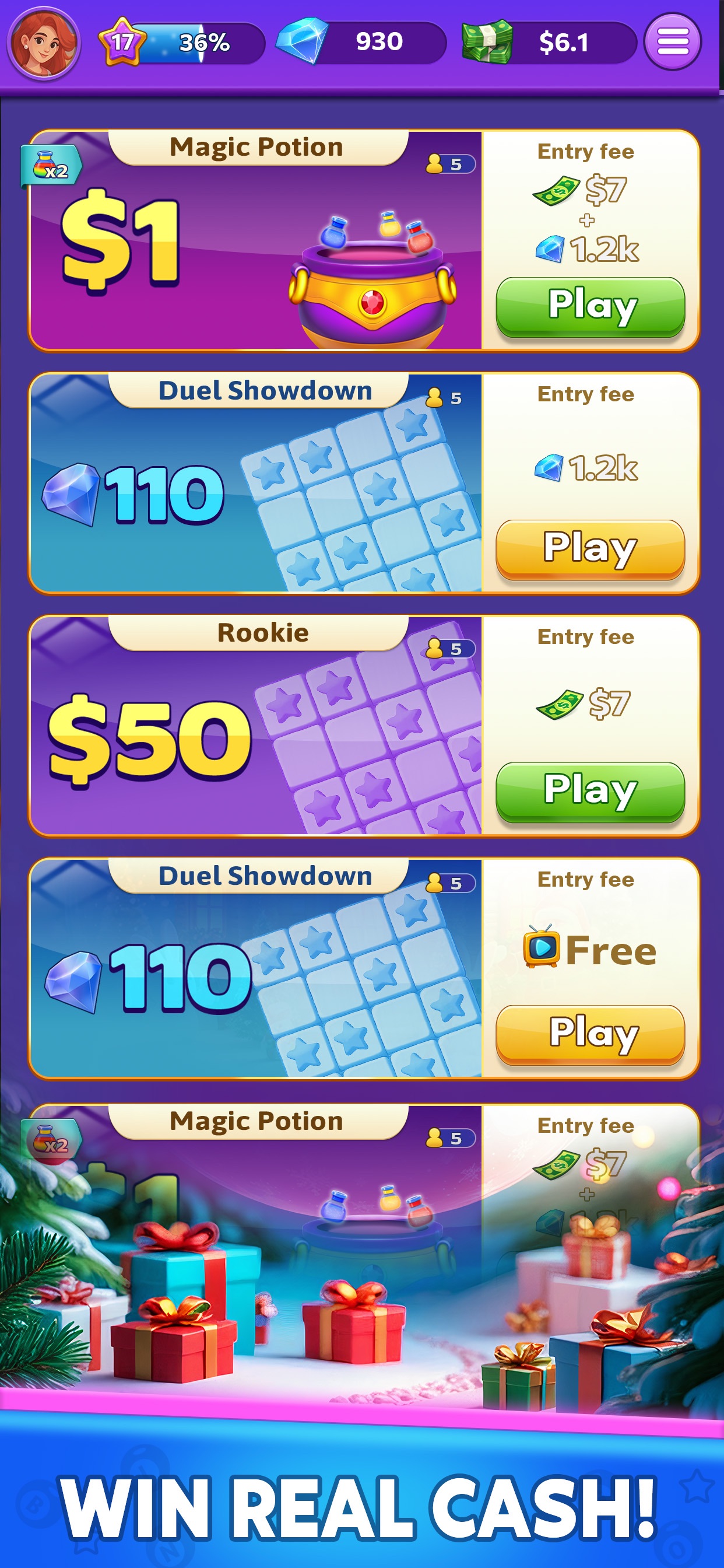Open the hamburger menu

point(672,42)
